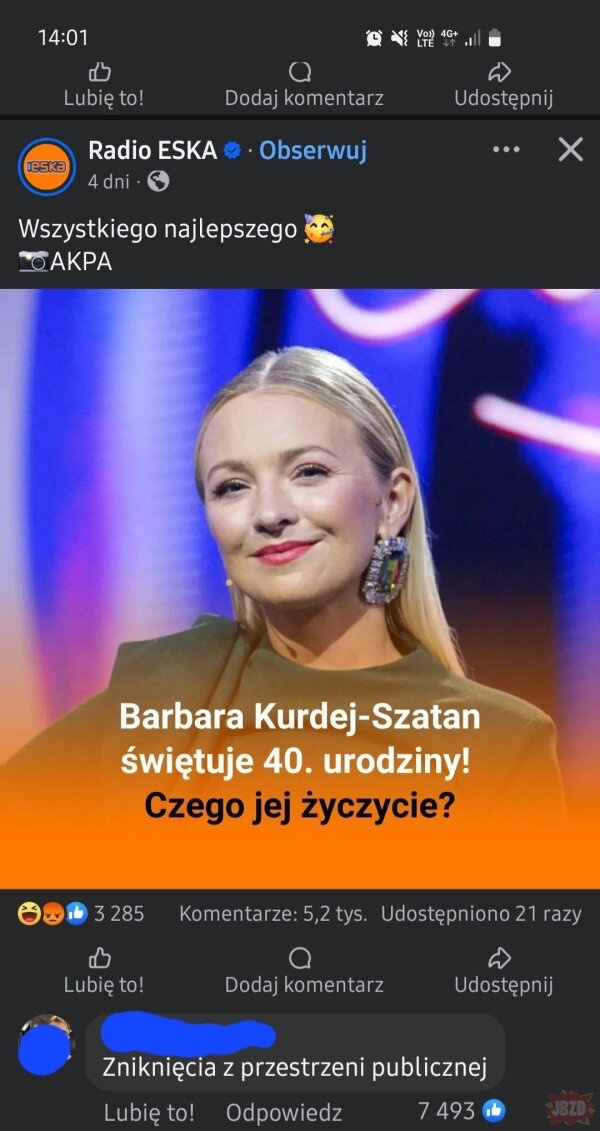Tap Dodaj komentarz above the Radio ESKA post
Viewport: 600px width, 1131px height.
click(x=303, y=84)
